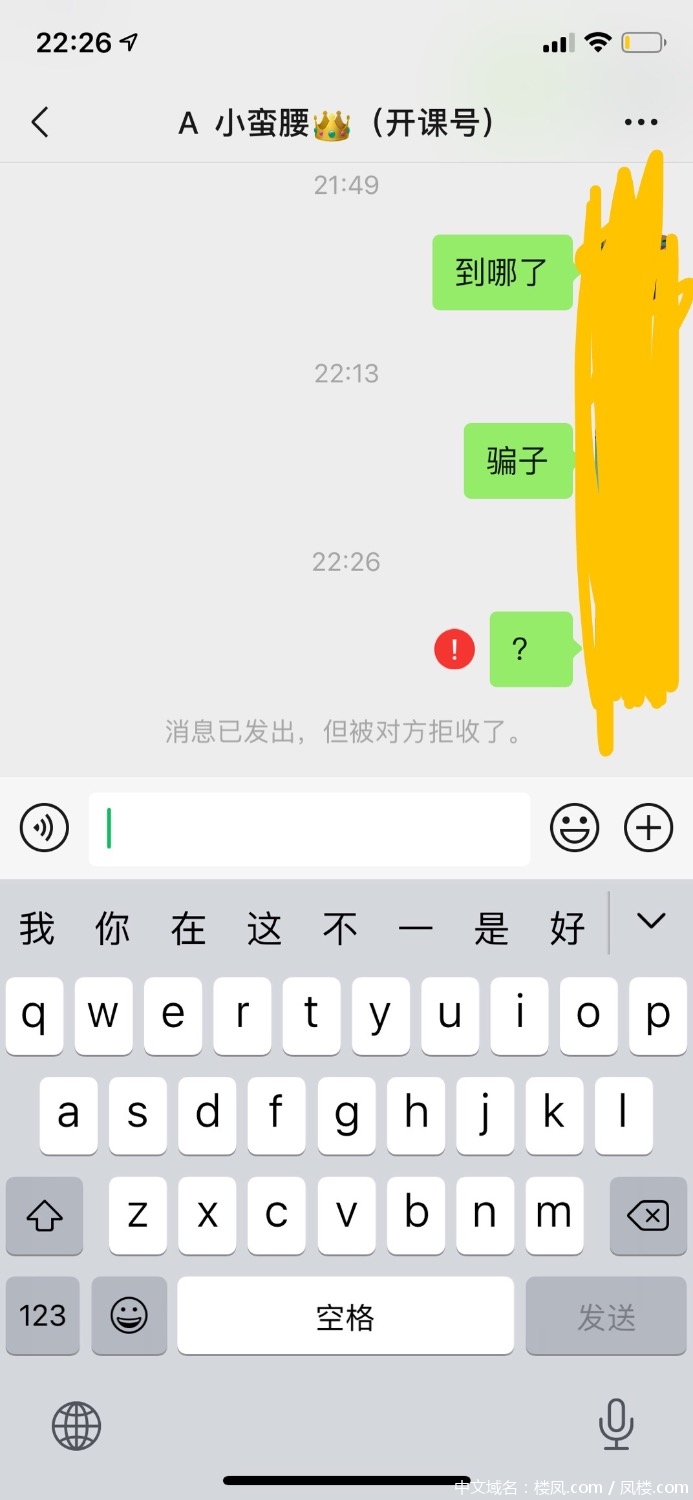The height and width of the screenshot is (1500, 693).
Task: Insert the suggested word 好
Action: (567, 929)
